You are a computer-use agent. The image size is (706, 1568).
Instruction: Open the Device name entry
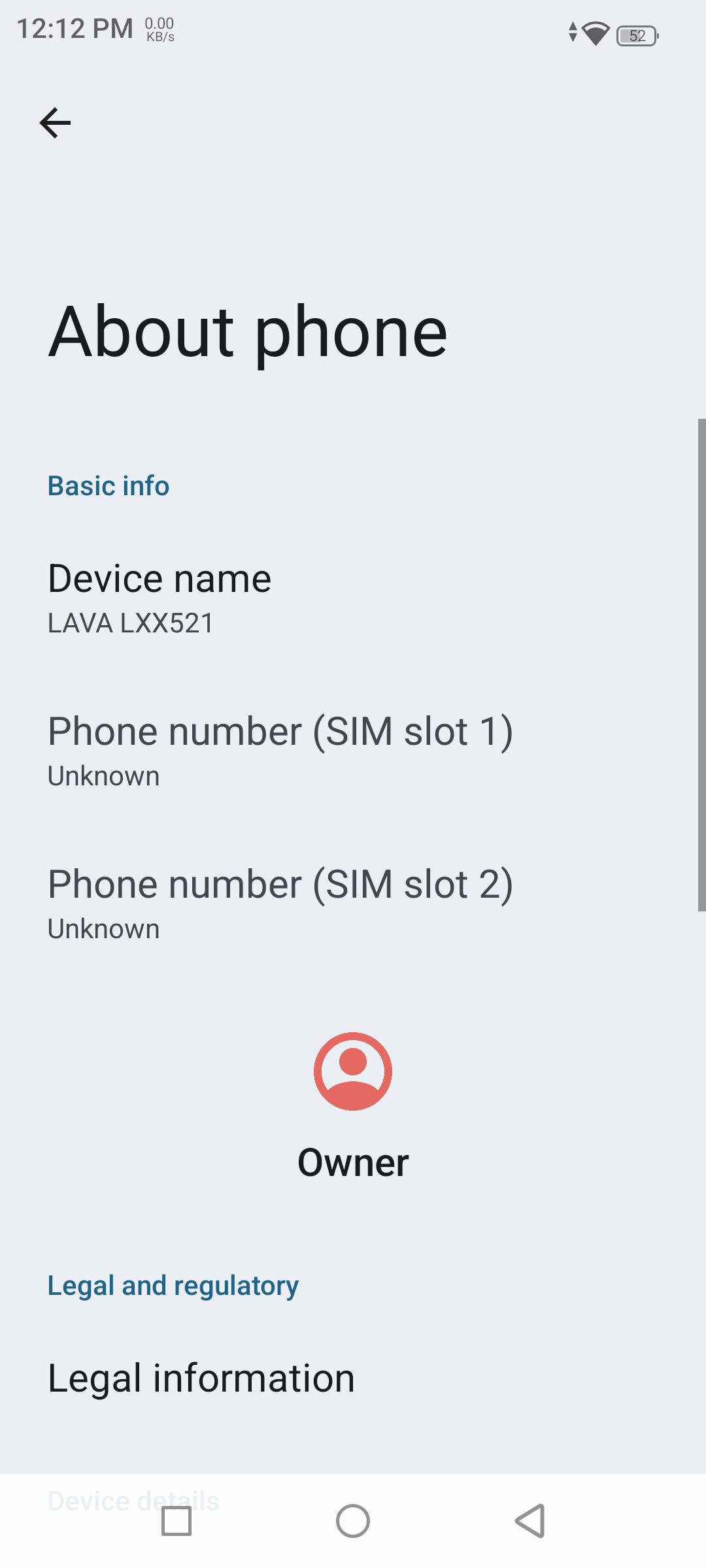coord(160,578)
